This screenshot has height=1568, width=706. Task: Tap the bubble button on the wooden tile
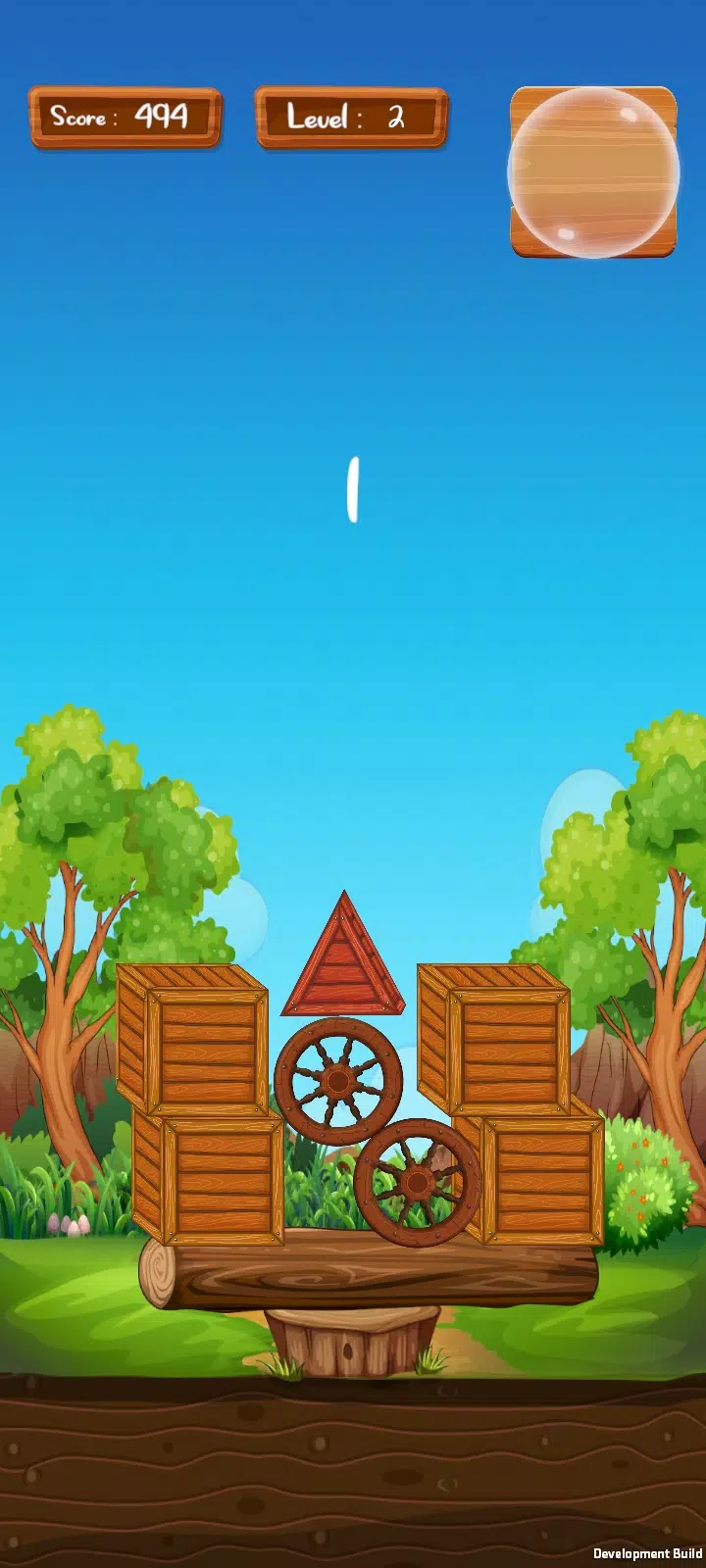[593, 172]
